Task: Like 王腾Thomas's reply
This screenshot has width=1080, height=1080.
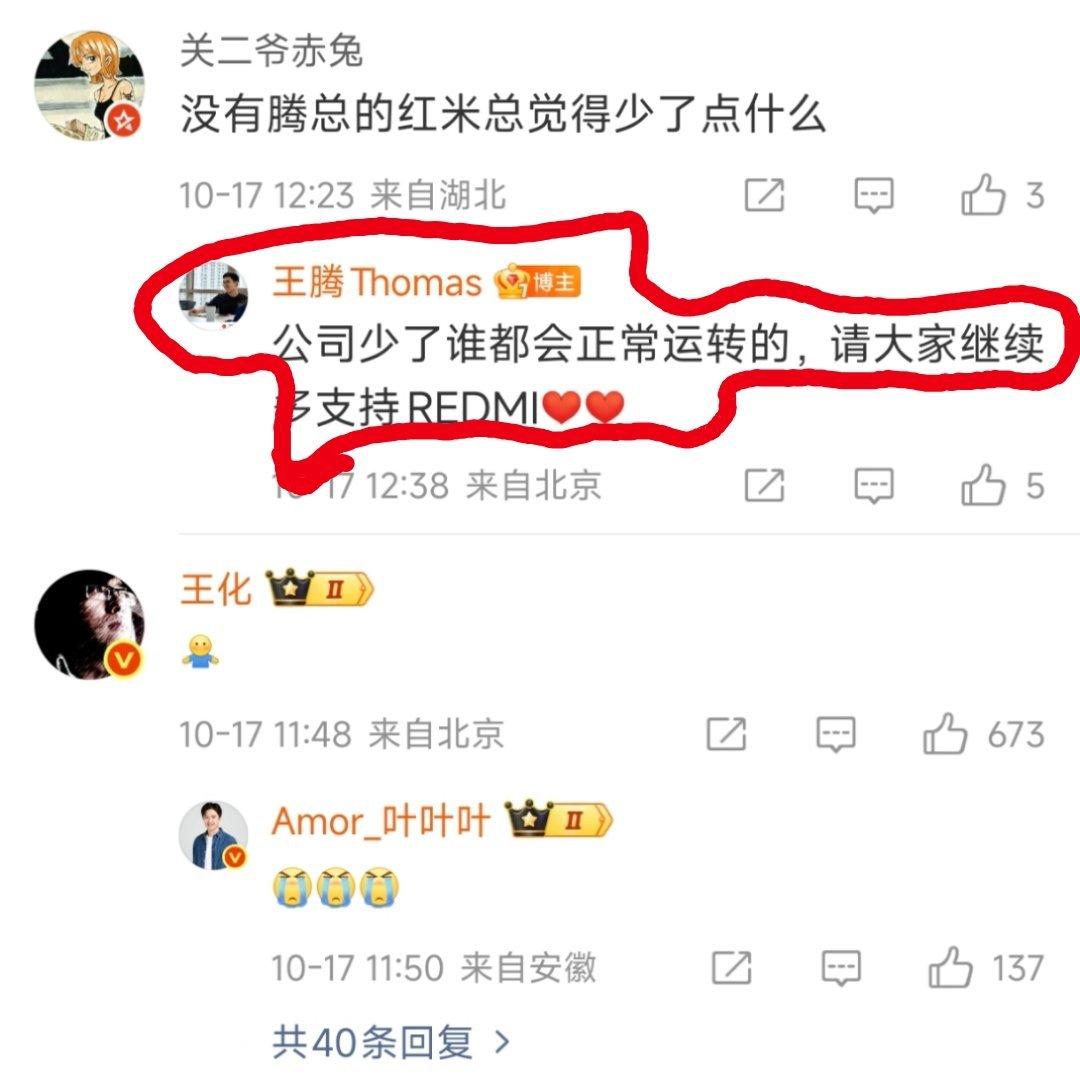Action: click(983, 486)
